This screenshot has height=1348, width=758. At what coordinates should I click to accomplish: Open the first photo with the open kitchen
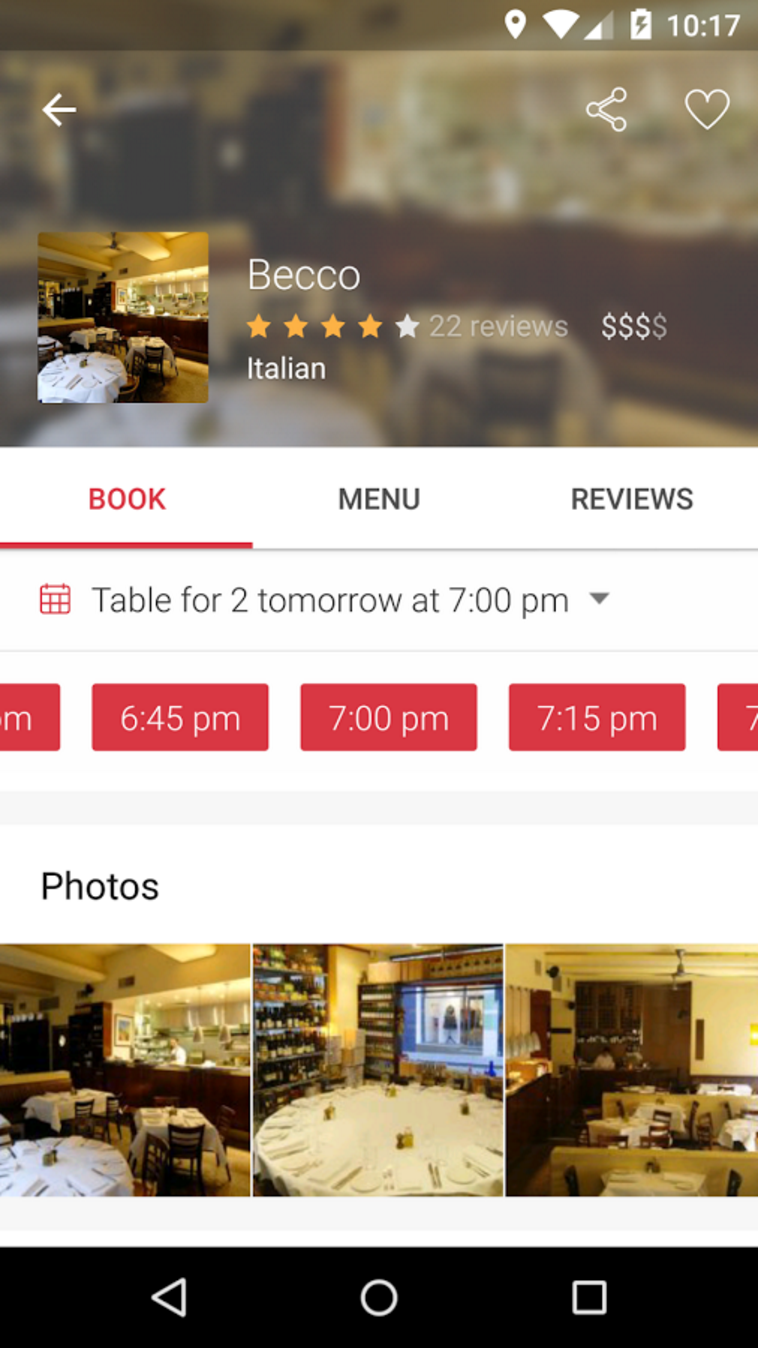tap(125, 1070)
